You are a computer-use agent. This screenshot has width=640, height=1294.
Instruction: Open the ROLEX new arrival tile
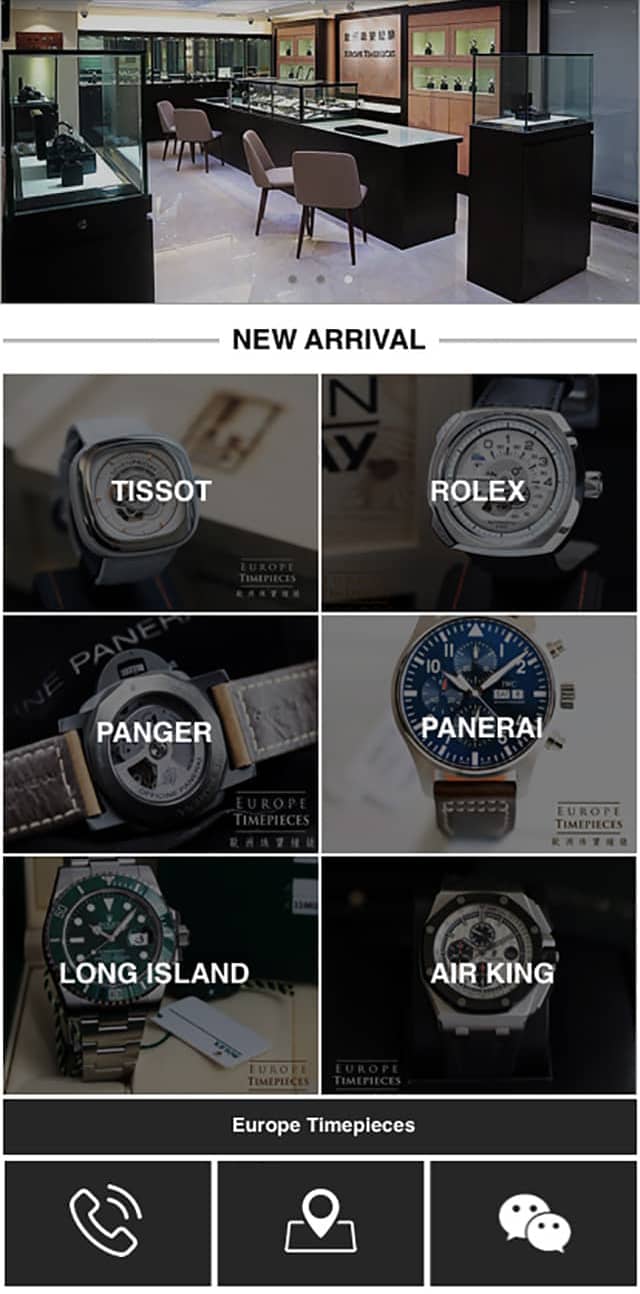(x=479, y=492)
